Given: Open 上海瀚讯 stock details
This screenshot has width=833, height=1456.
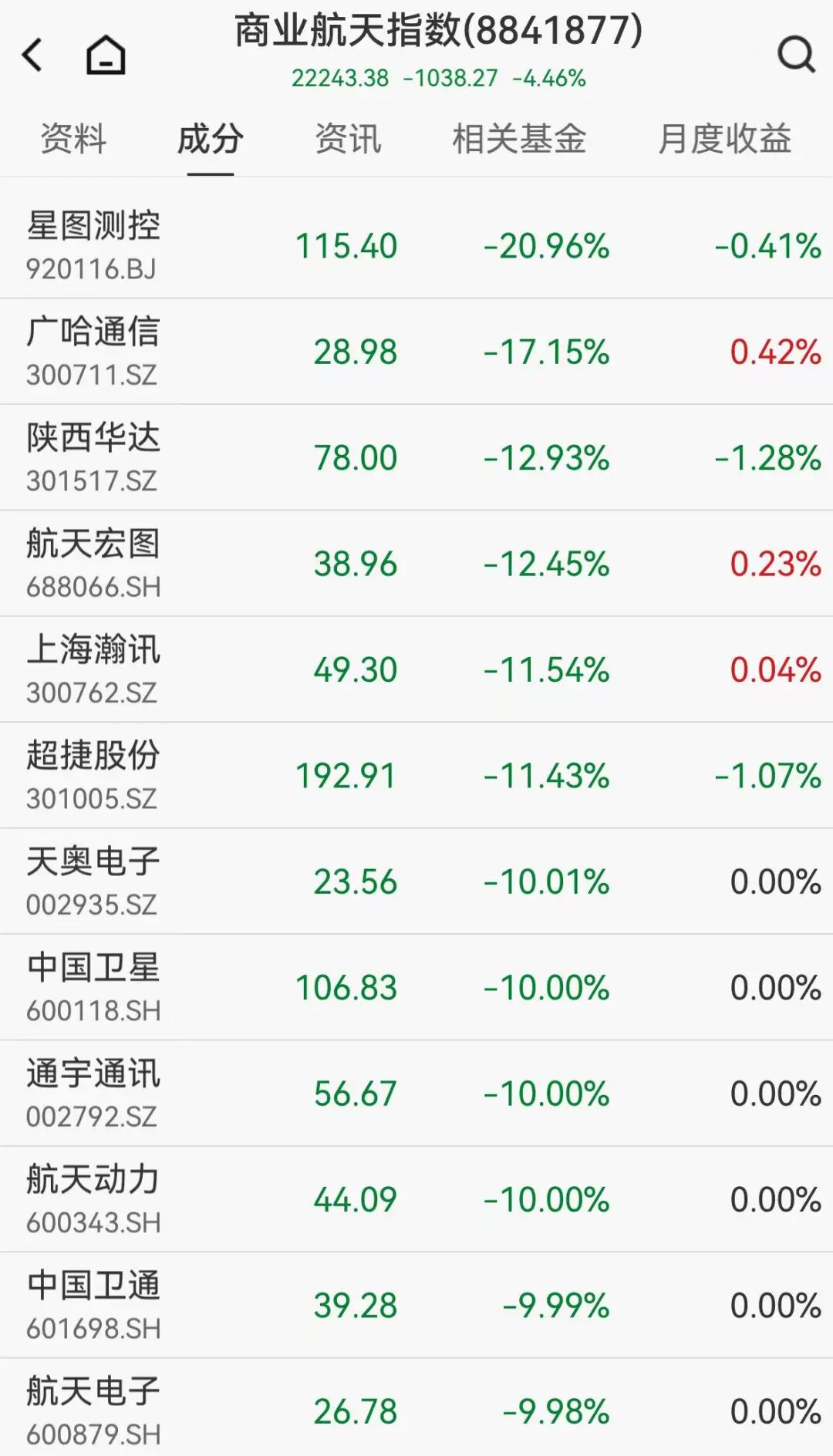Looking at the screenshot, I should [x=93, y=669].
